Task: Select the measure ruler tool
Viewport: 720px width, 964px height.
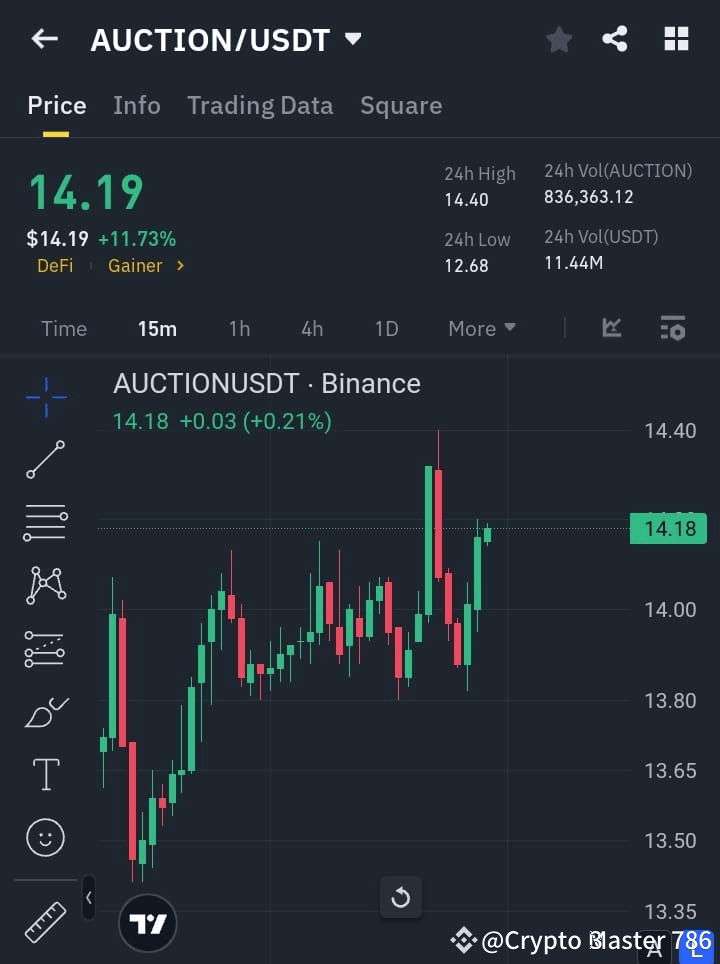Action: (45, 922)
